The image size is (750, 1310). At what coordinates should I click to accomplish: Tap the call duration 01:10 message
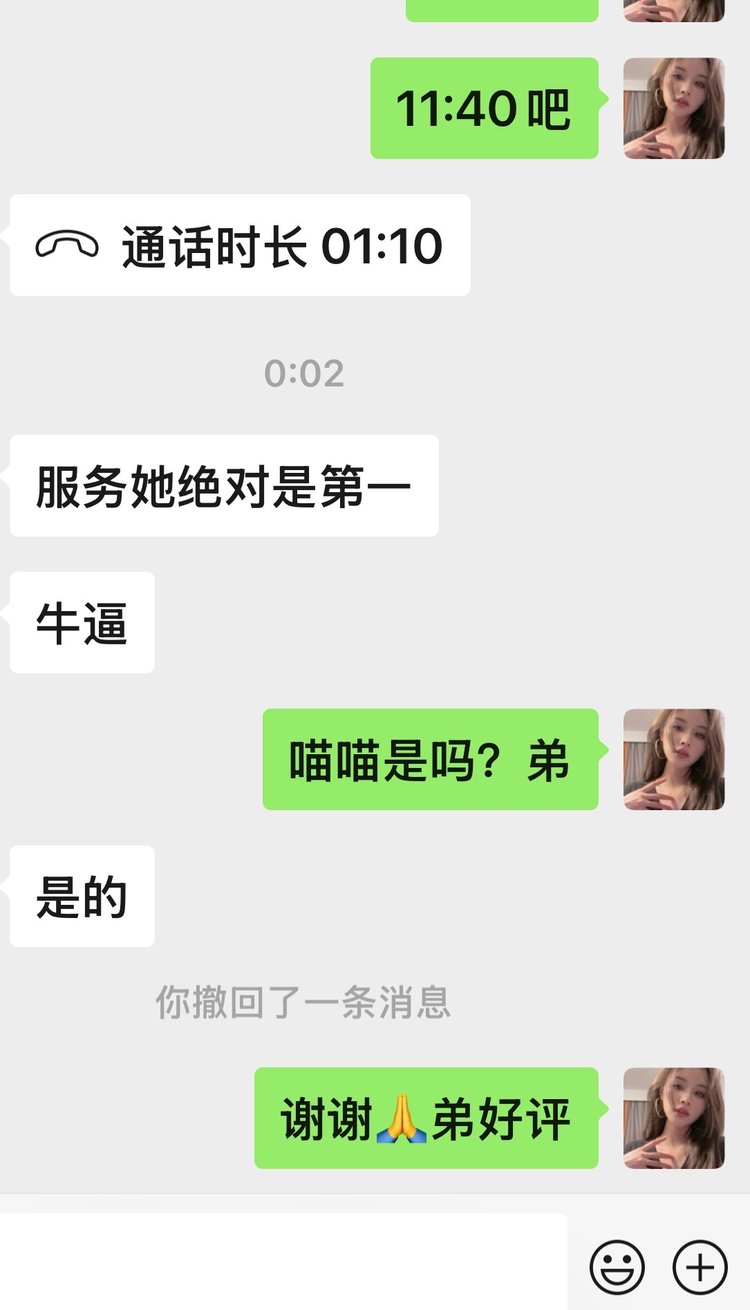pos(240,246)
